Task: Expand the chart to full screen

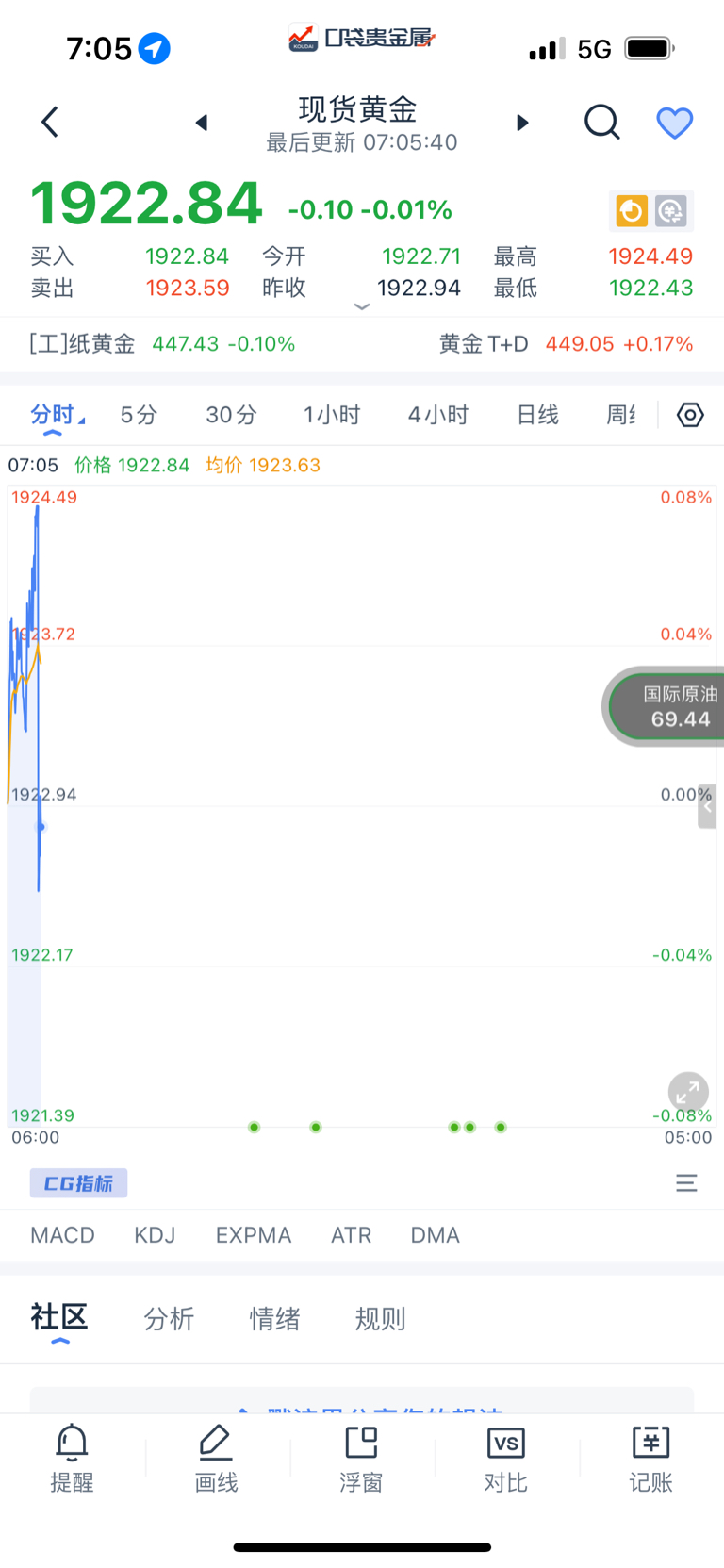Action: click(x=688, y=1093)
